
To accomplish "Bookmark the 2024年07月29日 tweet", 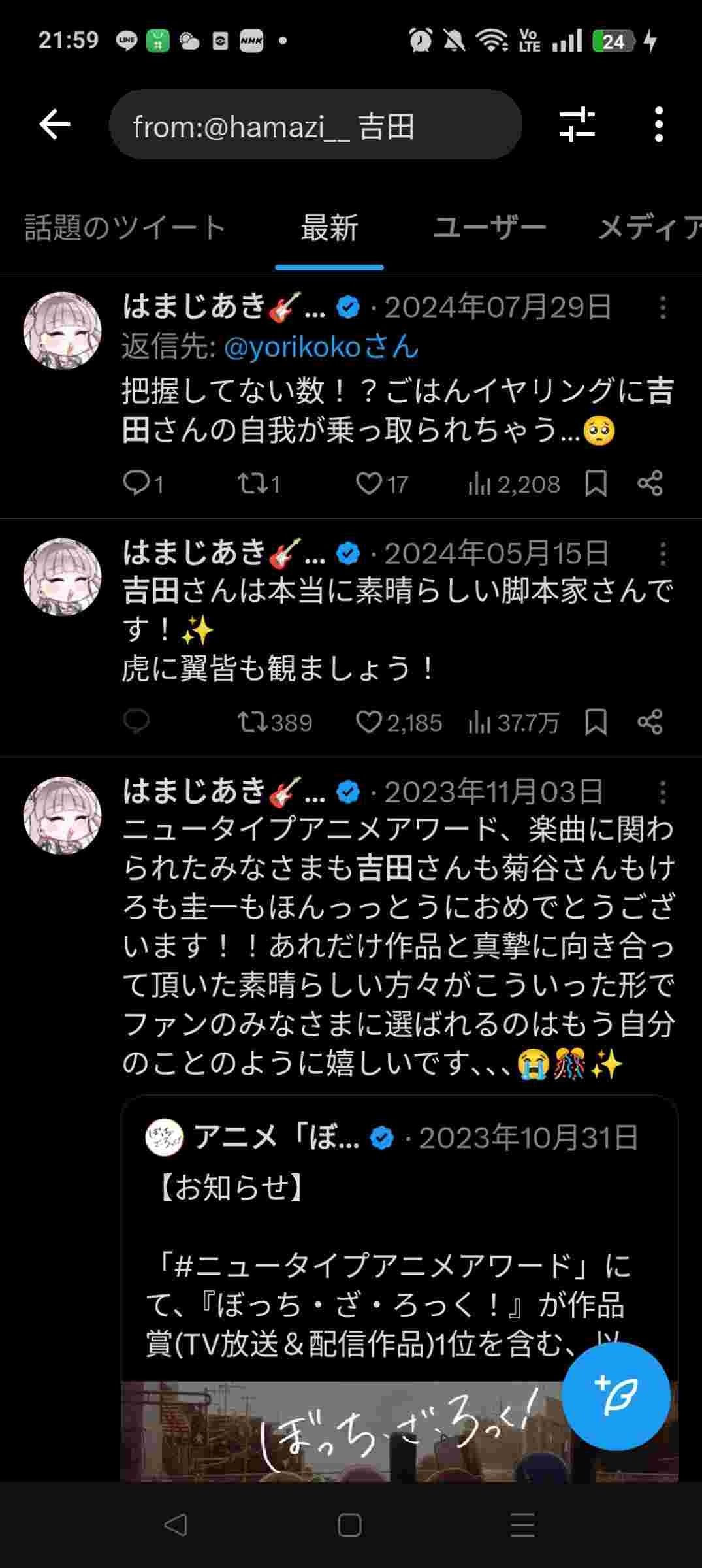I will 596,484.
